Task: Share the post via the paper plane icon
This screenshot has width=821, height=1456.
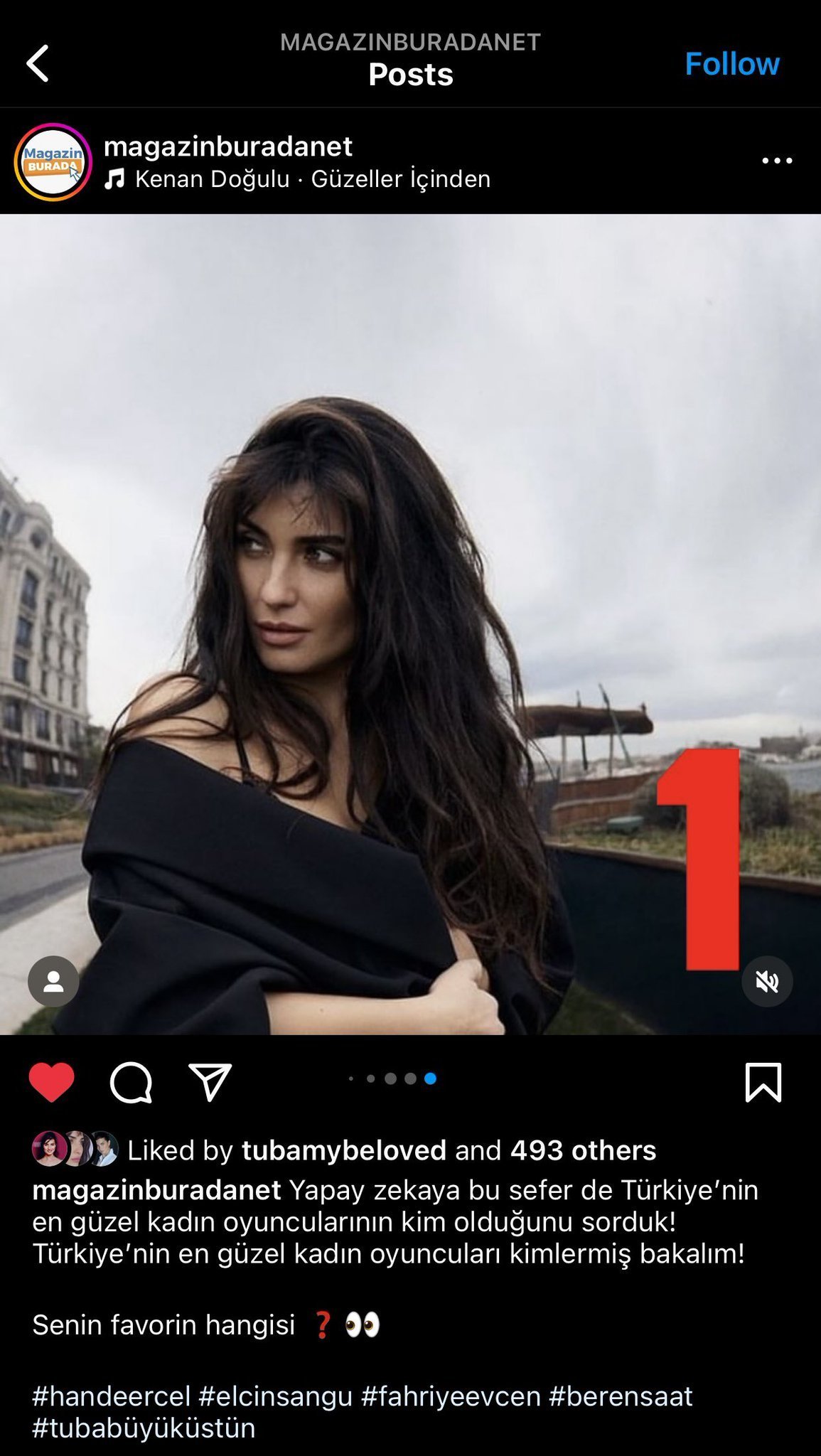Action: 210,1082
